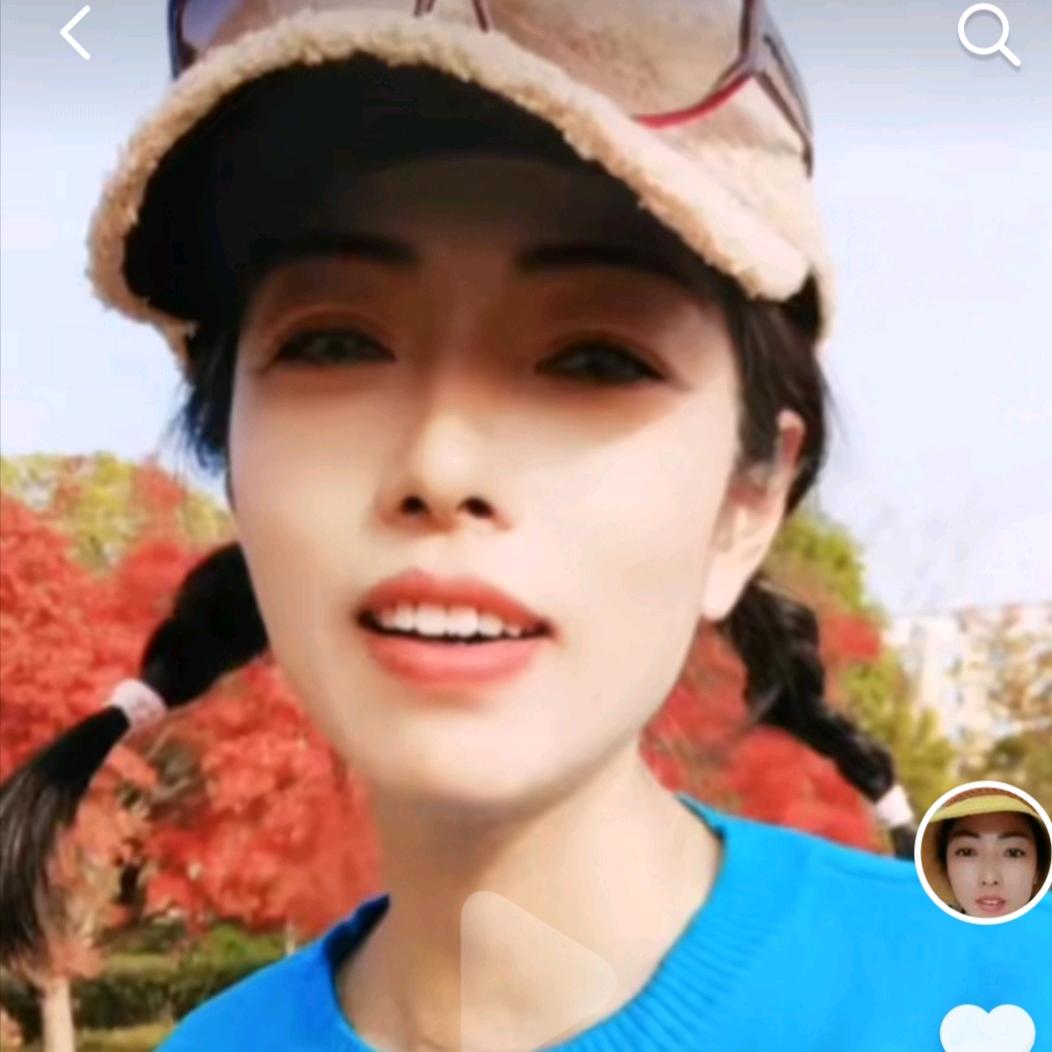Image resolution: width=1052 pixels, height=1052 pixels.
Task: Open the creator's round profile avatar
Action: coord(984,852)
